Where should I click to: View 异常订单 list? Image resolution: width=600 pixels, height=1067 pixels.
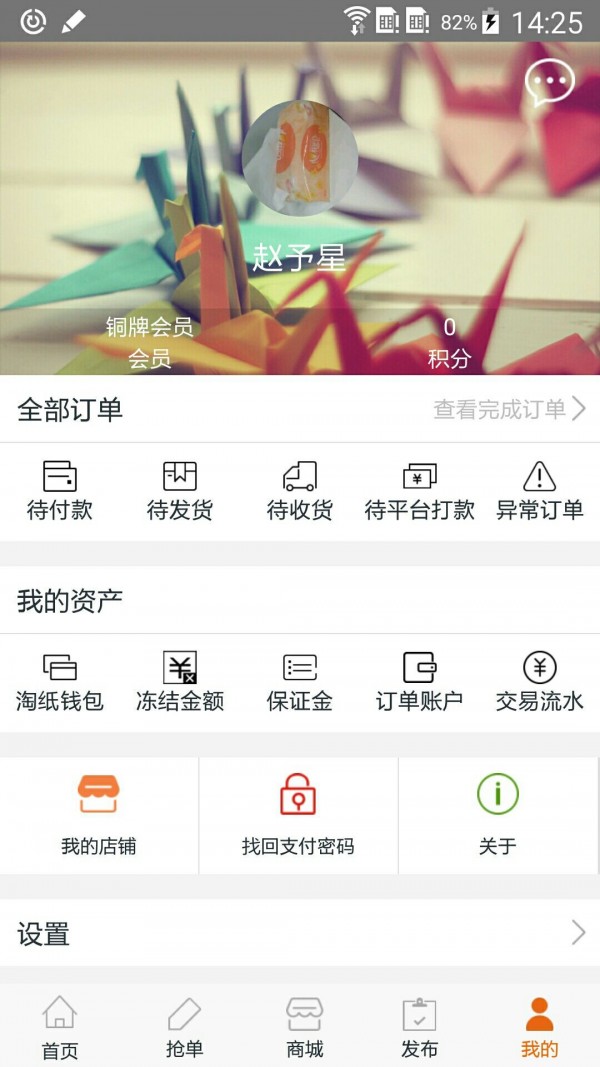pyautogui.click(x=540, y=491)
